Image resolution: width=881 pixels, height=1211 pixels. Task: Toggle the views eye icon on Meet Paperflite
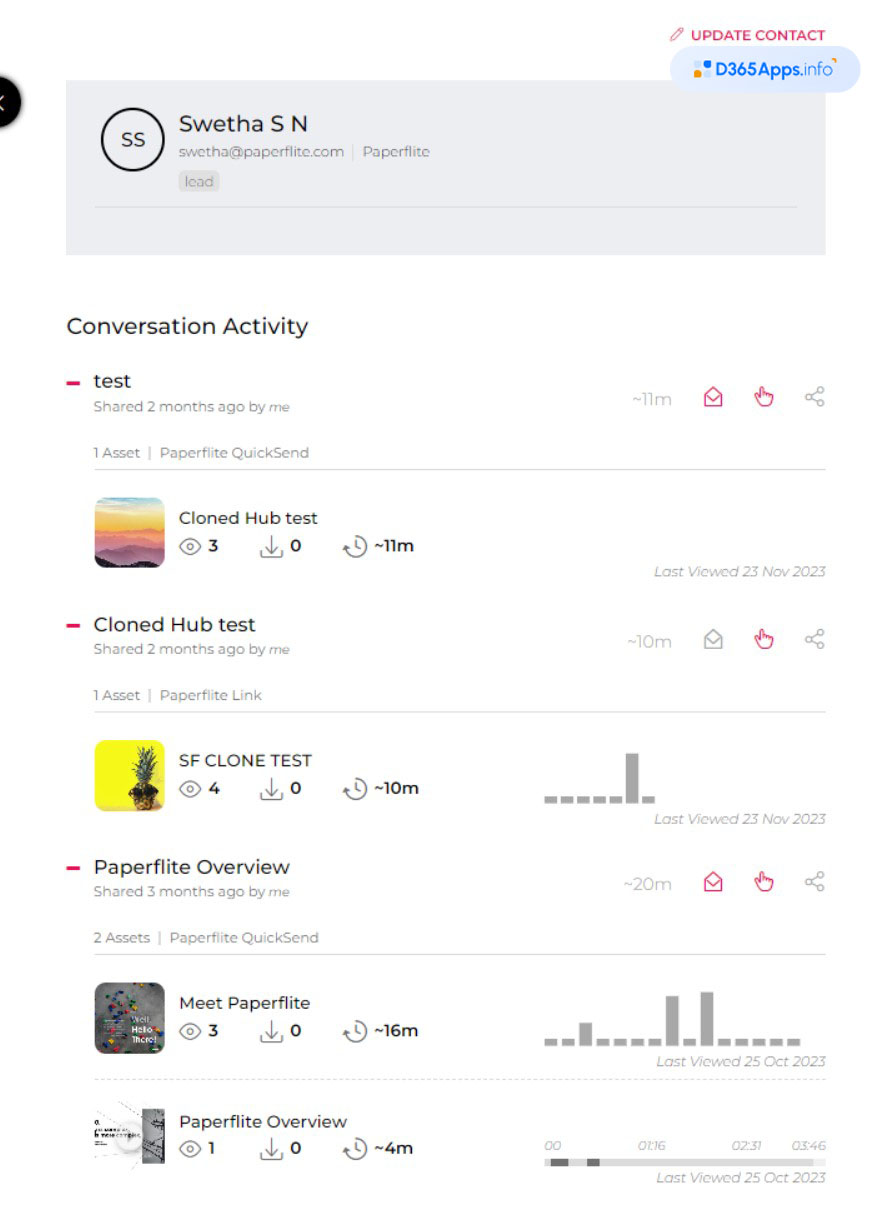tap(190, 1031)
